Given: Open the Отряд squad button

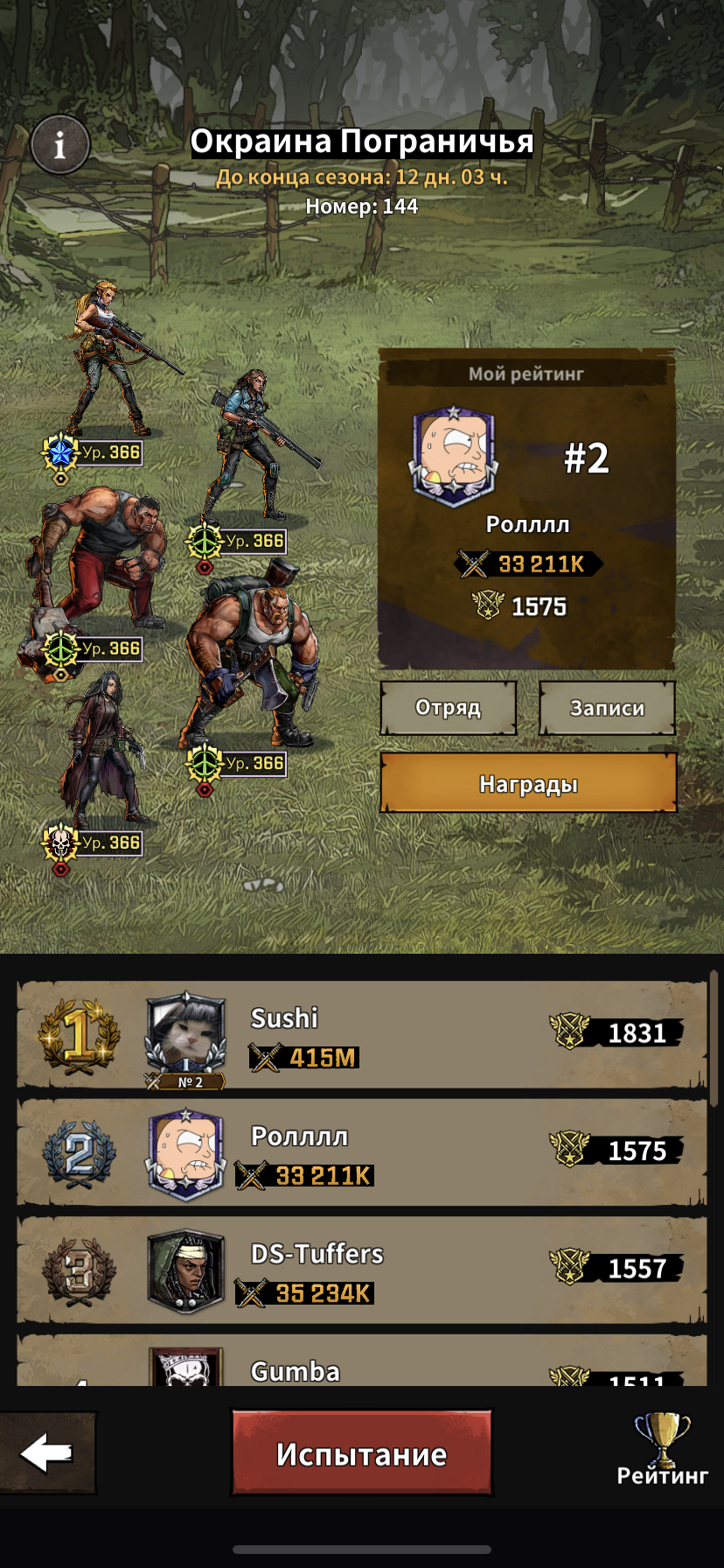Looking at the screenshot, I should pos(448,708).
